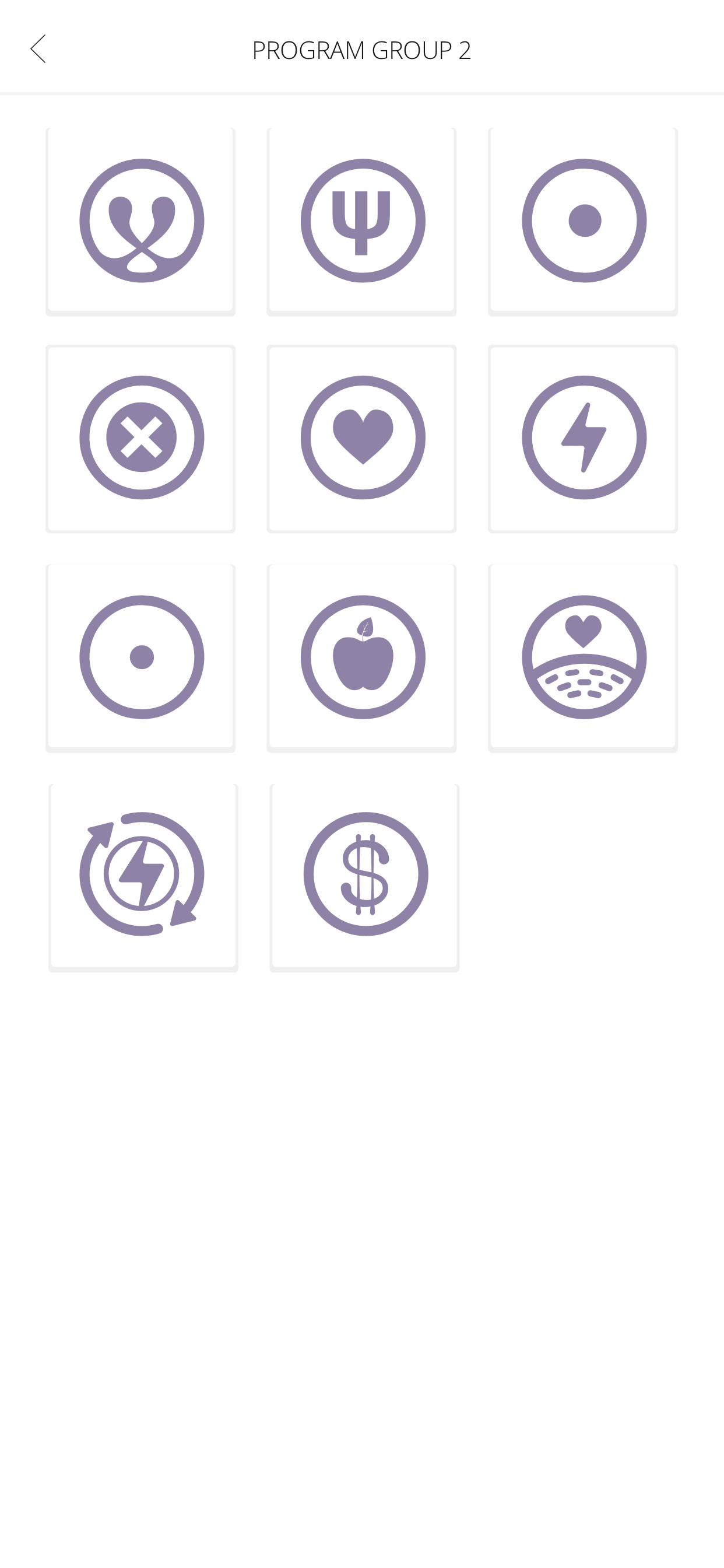
Task: Choose the X-in-circle program
Action: 140,438
